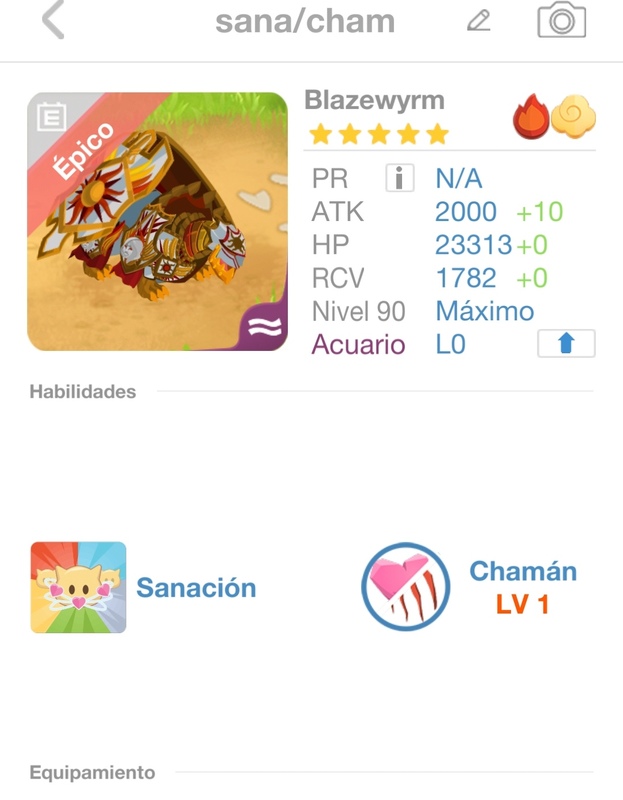The image size is (623, 800).
Task: Take a screenshot with the camera icon
Action: [561, 21]
